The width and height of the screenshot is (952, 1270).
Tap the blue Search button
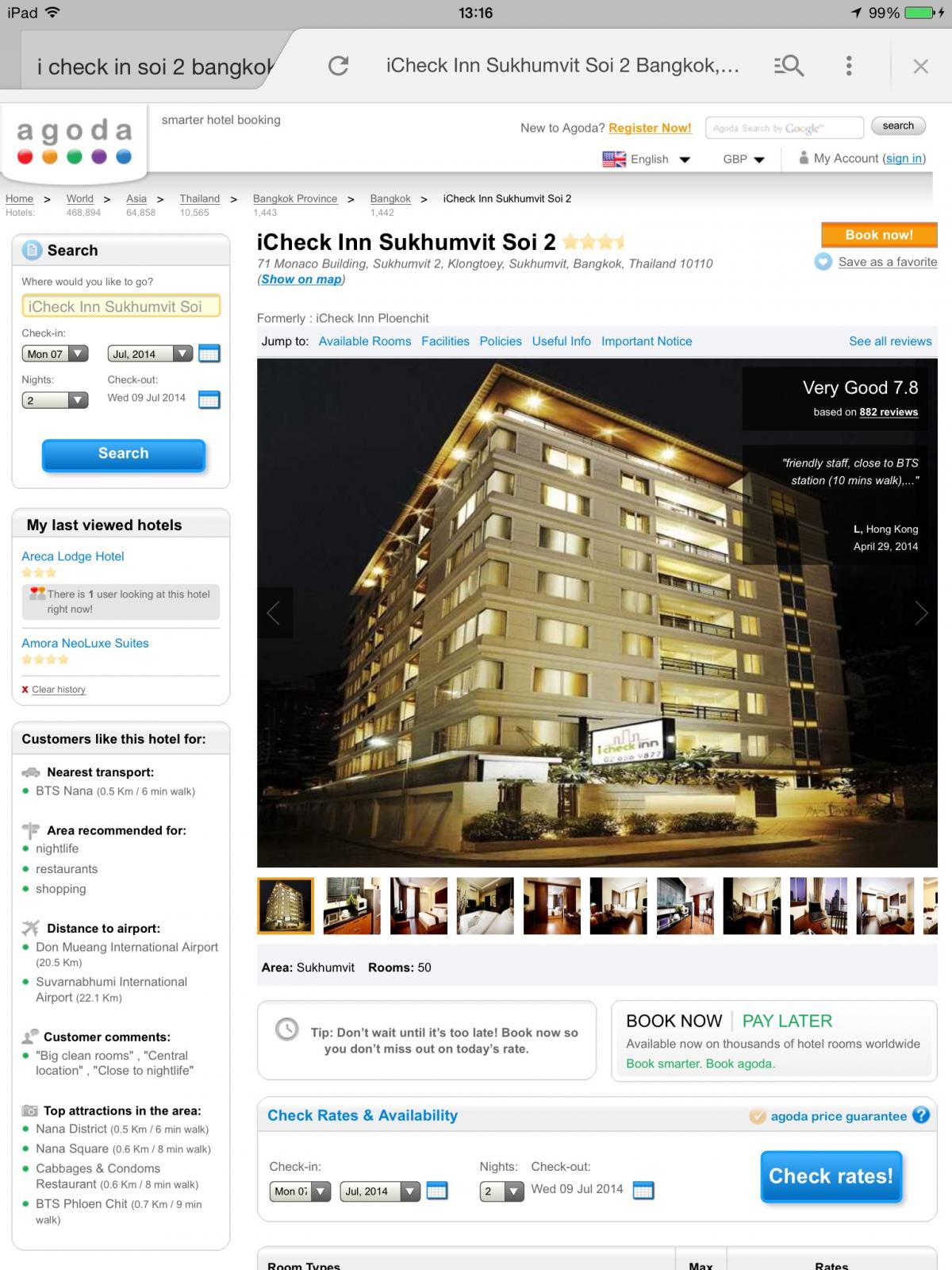coord(124,454)
